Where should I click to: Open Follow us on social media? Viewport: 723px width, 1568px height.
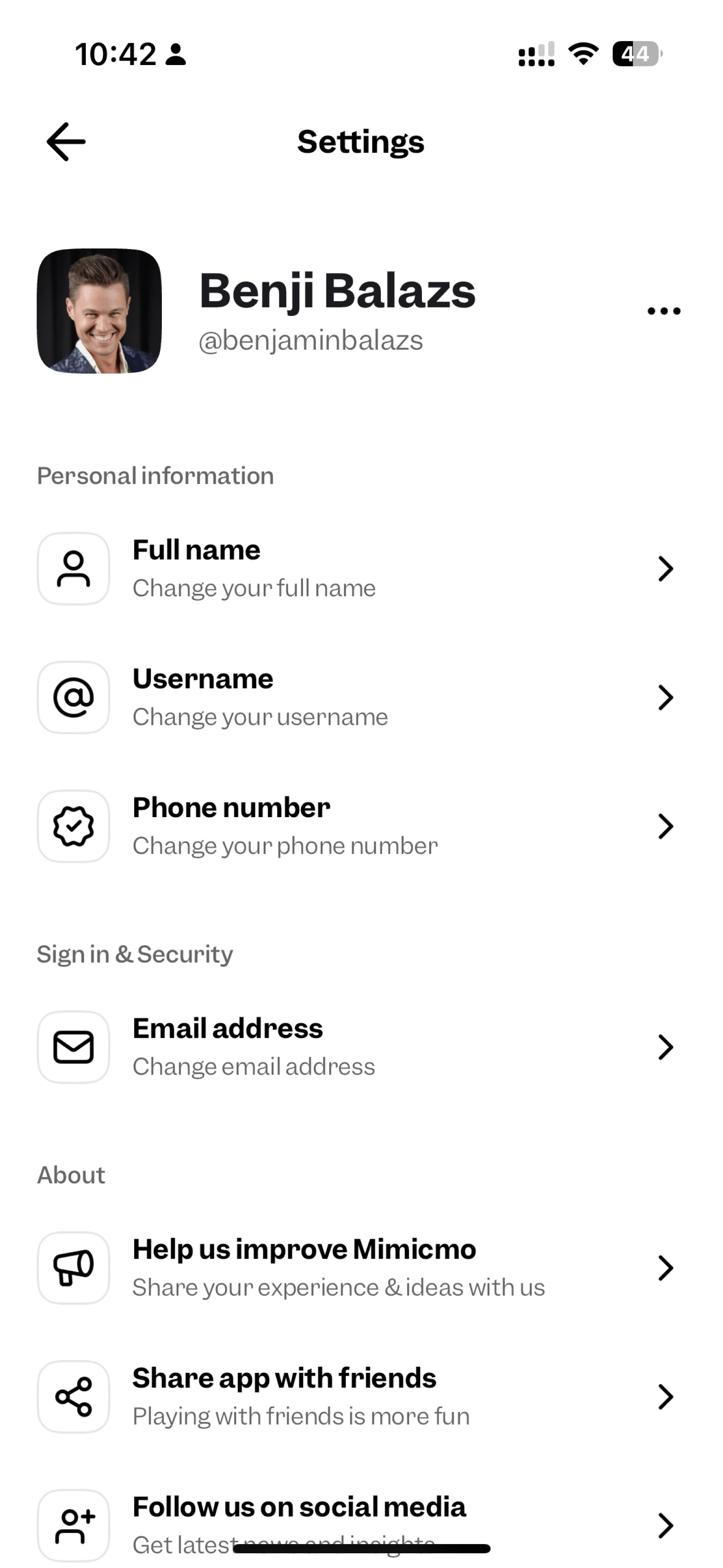click(x=359, y=1515)
